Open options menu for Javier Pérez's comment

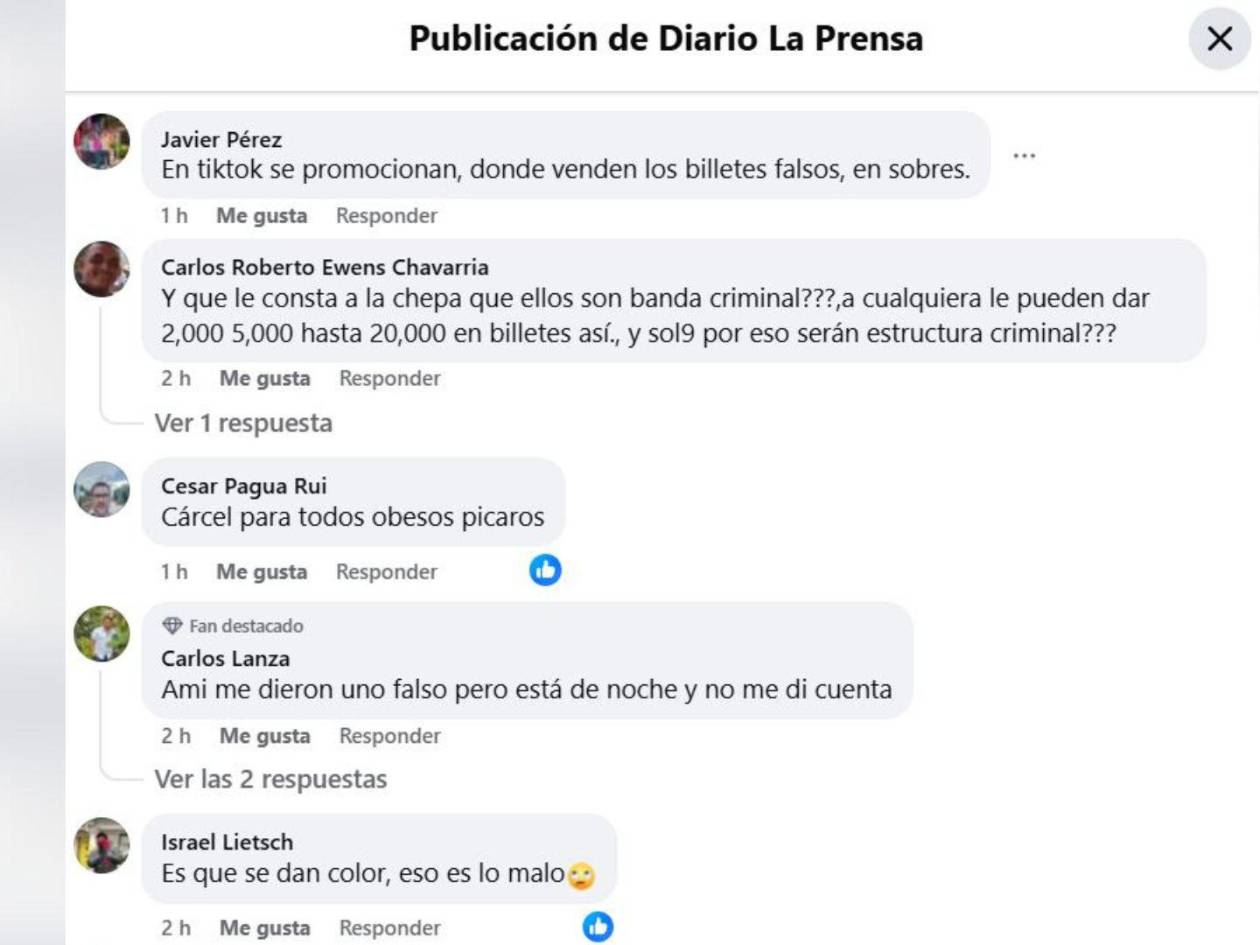(x=1024, y=156)
